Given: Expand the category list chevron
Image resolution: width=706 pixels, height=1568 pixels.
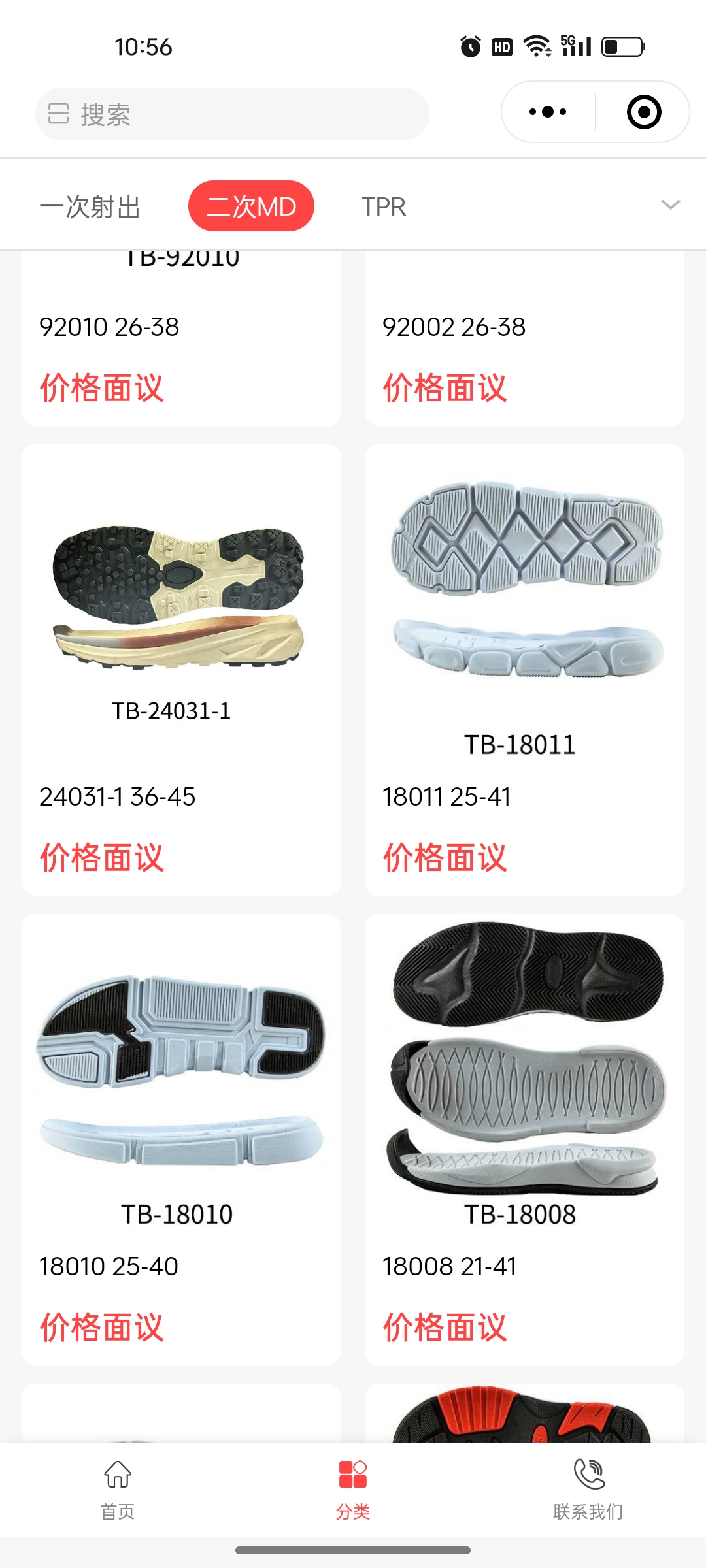Looking at the screenshot, I should (670, 205).
